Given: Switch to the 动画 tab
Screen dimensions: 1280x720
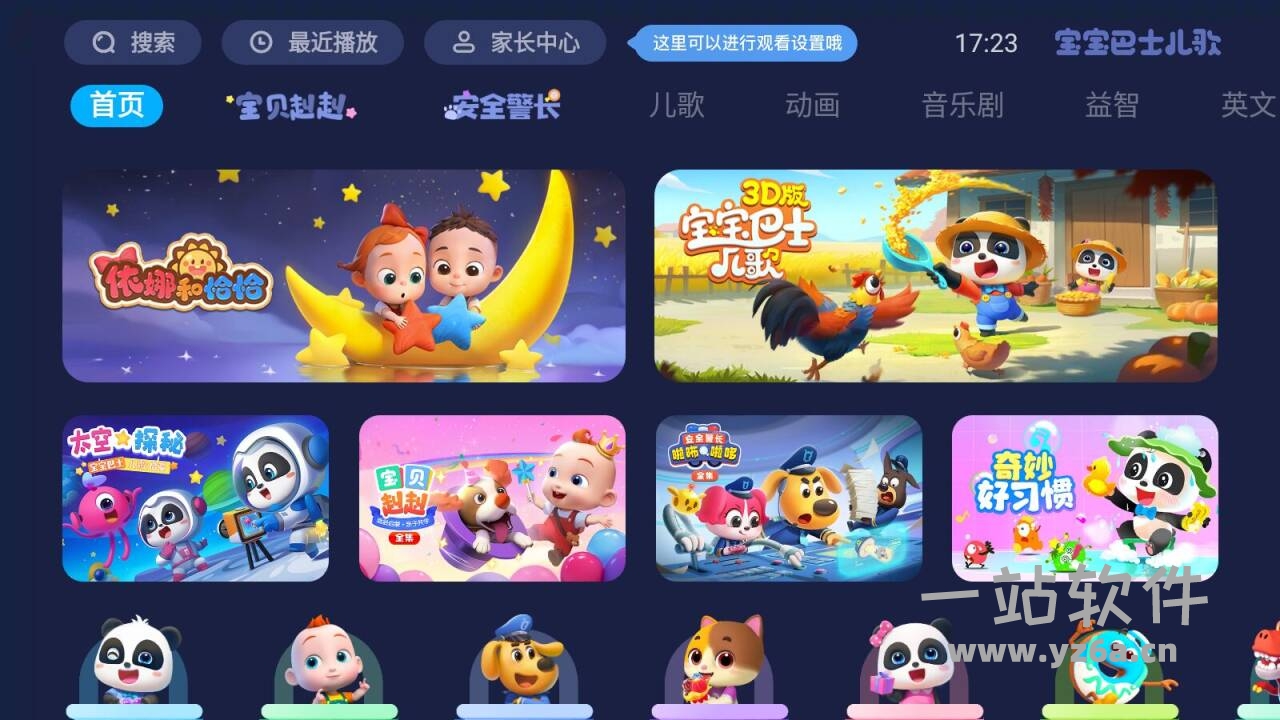Looking at the screenshot, I should 812,105.
